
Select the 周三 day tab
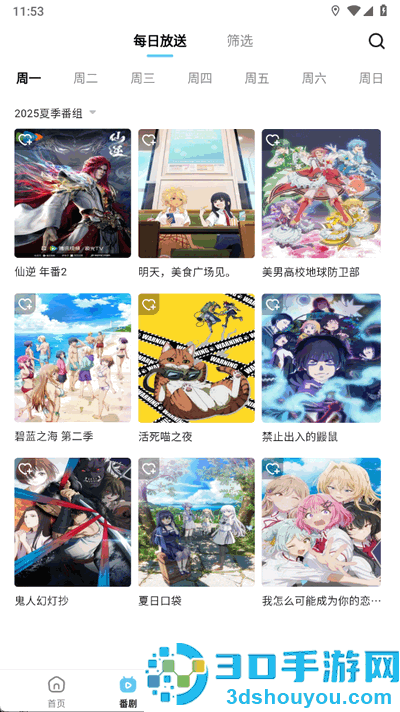(x=143, y=78)
